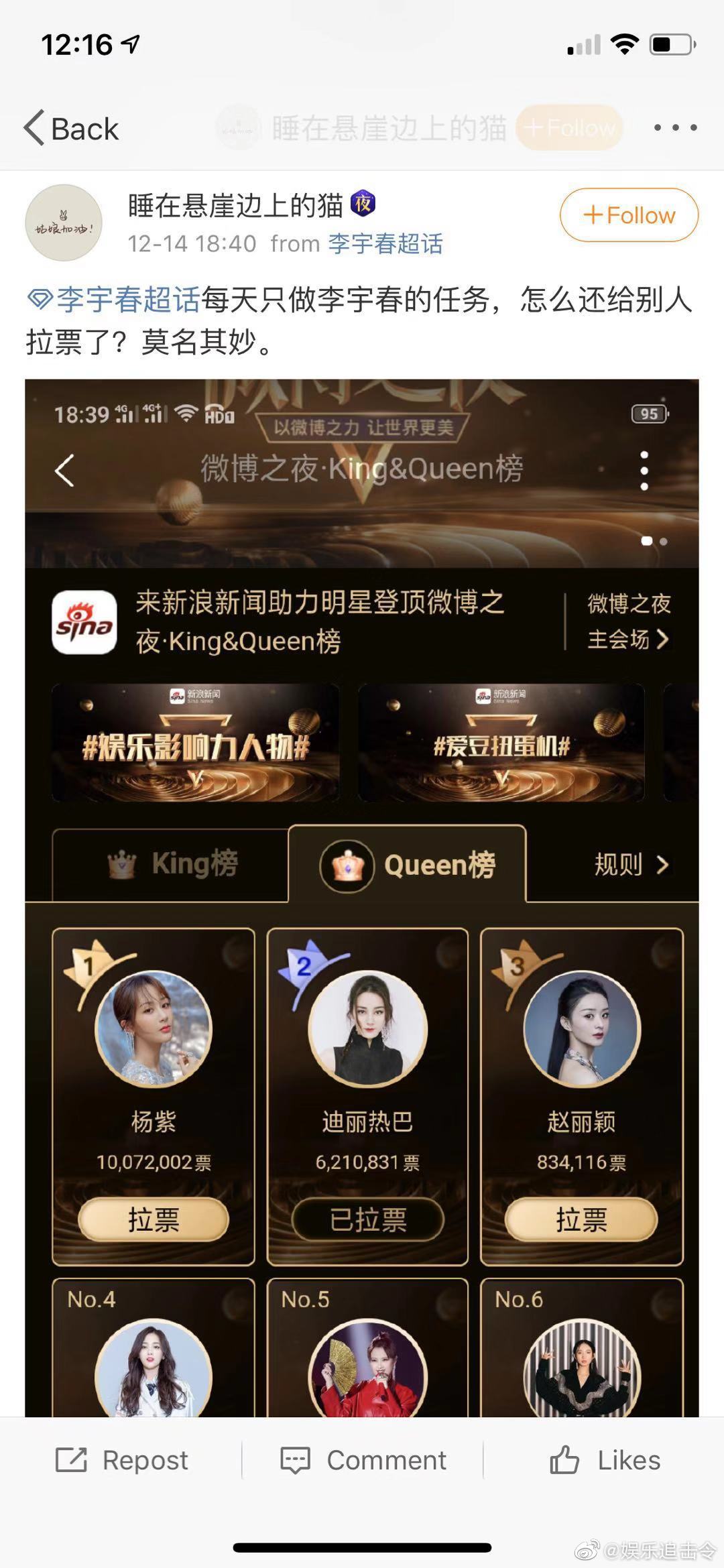Follow 睡在悬崖边上的猫
The height and width of the screenshot is (1568, 724).
click(629, 215)
